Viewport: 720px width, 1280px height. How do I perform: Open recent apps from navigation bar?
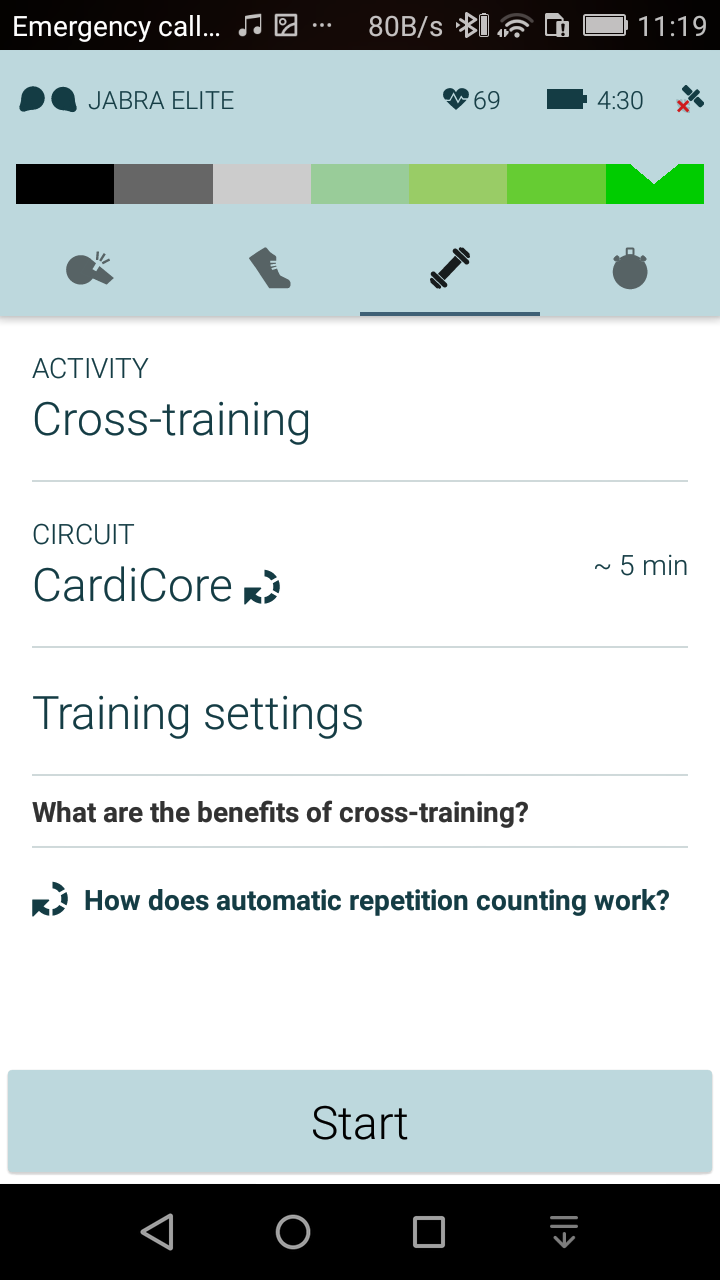(429, 1232)
